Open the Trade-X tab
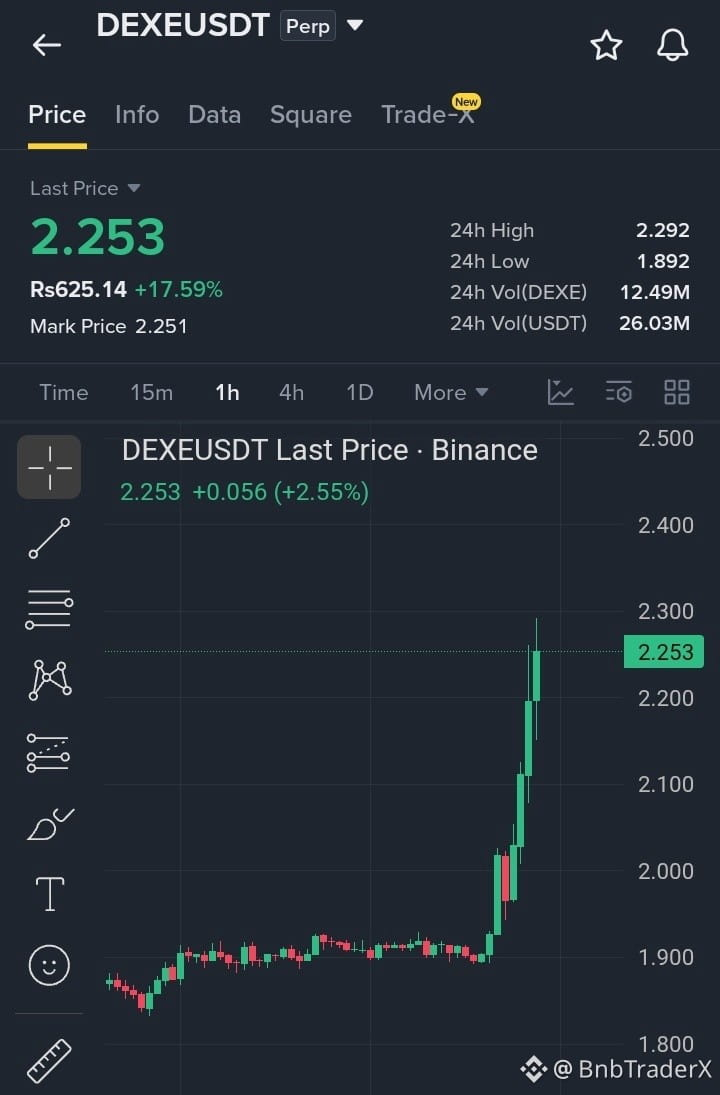Viewport: 720px width, 1095px height. pos(428,115)
